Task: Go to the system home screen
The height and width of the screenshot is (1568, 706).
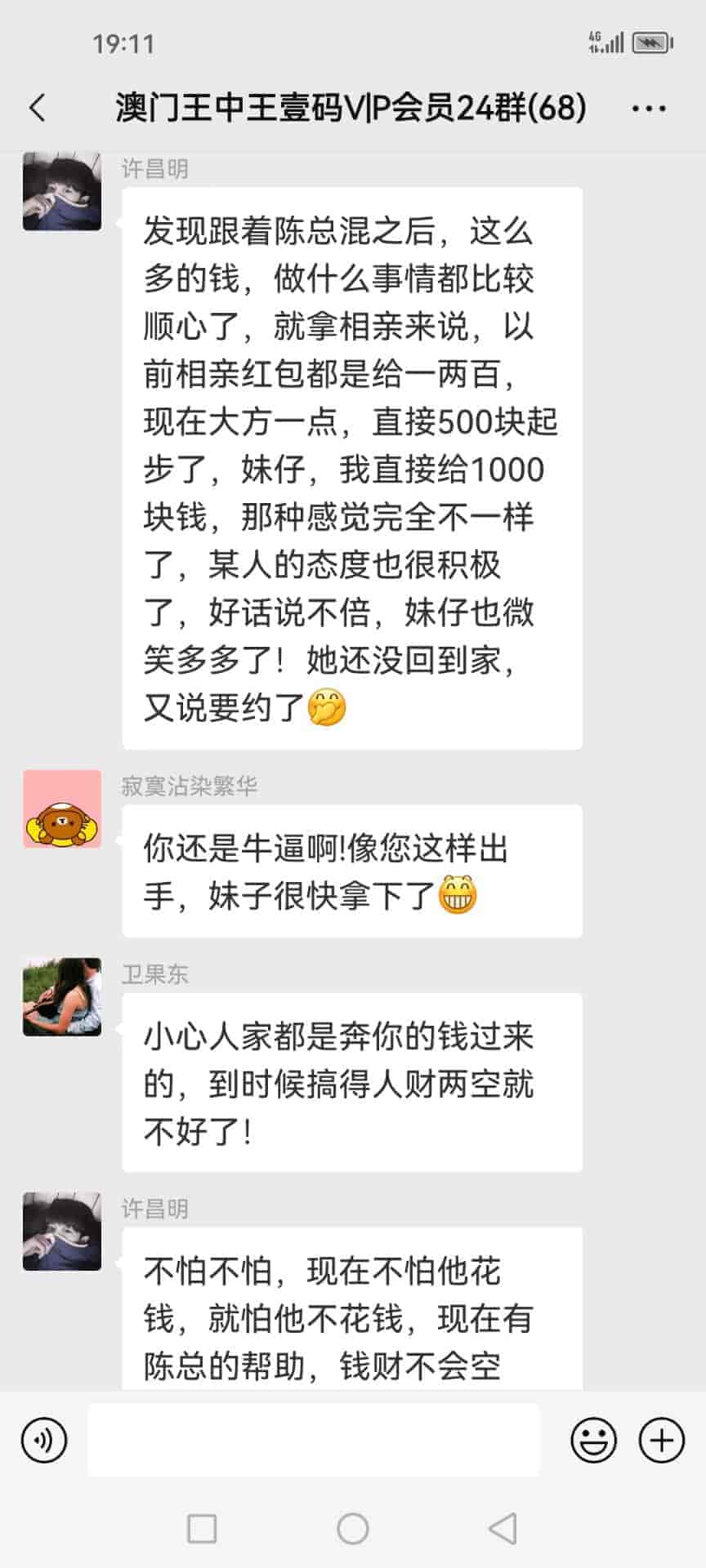Action: click(x=353, y=1529)
